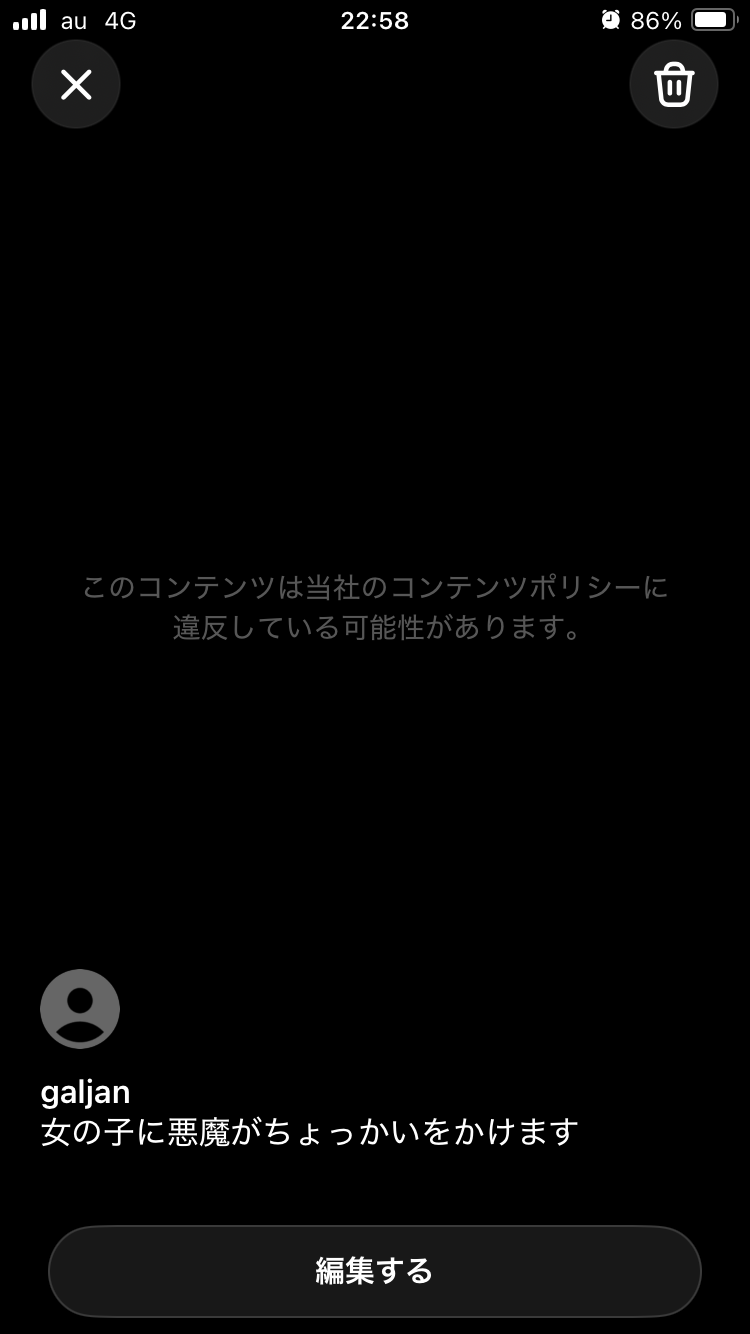Open galjan's profile avatar

(x=80, y=1008)
